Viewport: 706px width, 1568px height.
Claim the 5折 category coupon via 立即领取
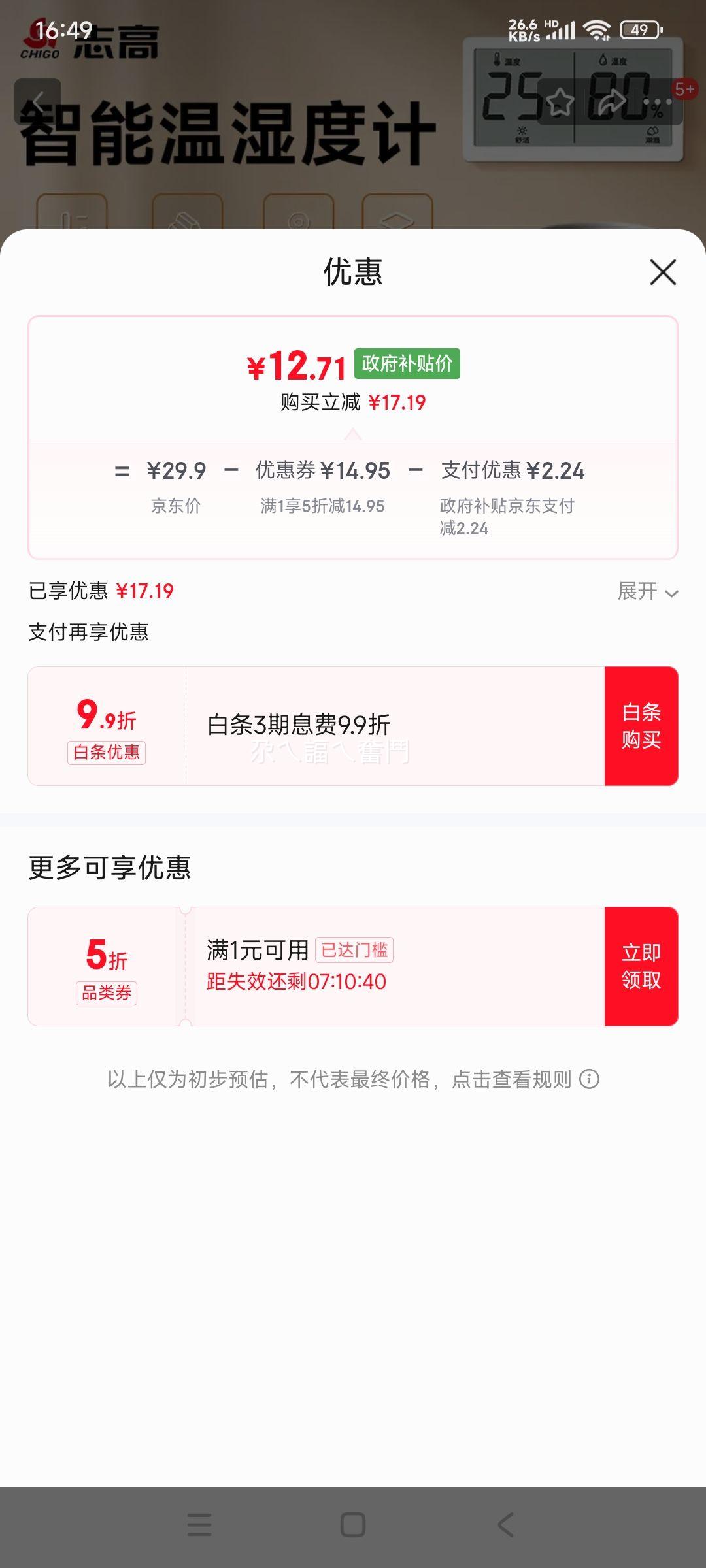(x=641, y=966)
